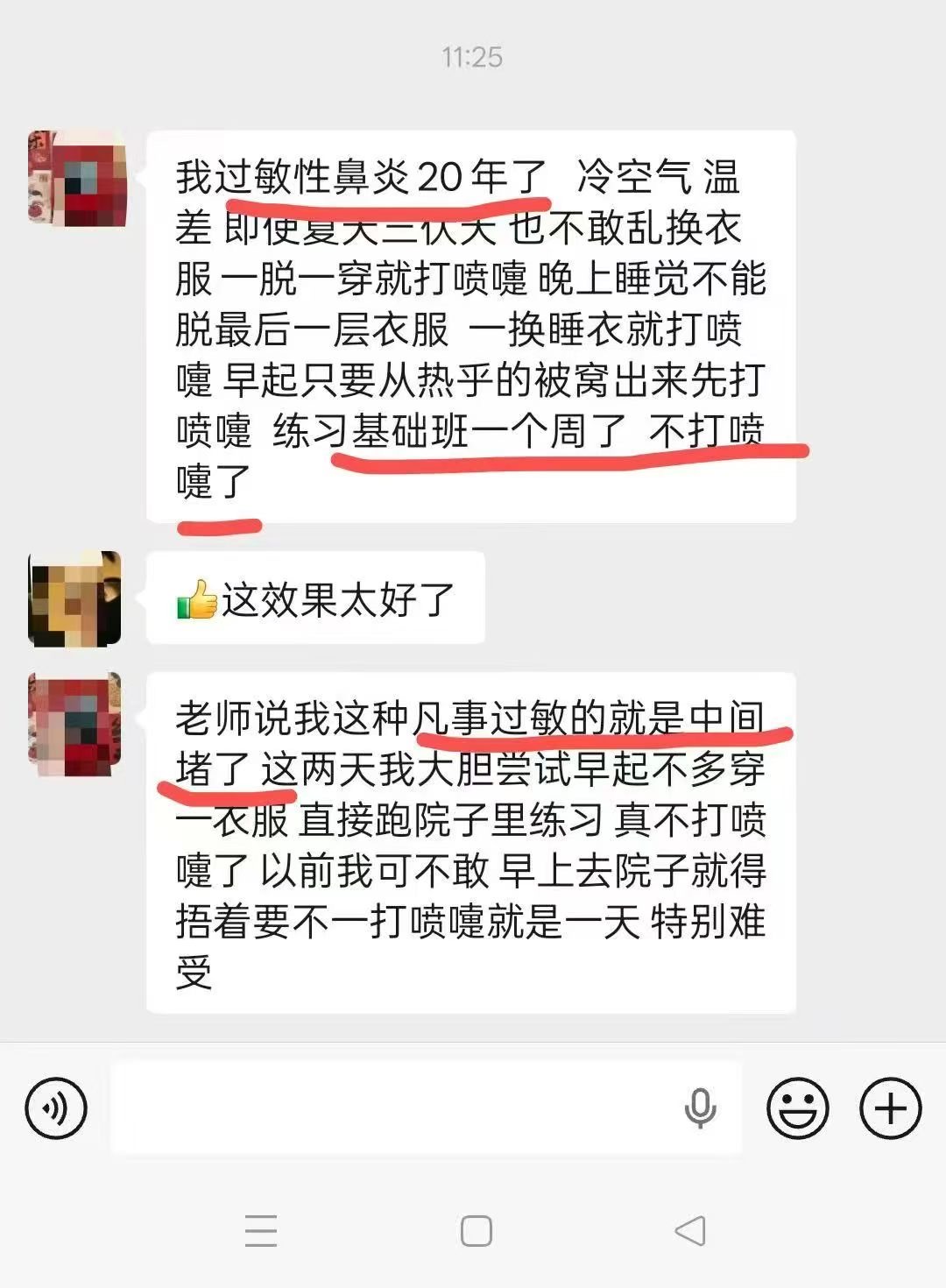
Task: Open the emoji sticker panel
Action: coord(797,1108)
